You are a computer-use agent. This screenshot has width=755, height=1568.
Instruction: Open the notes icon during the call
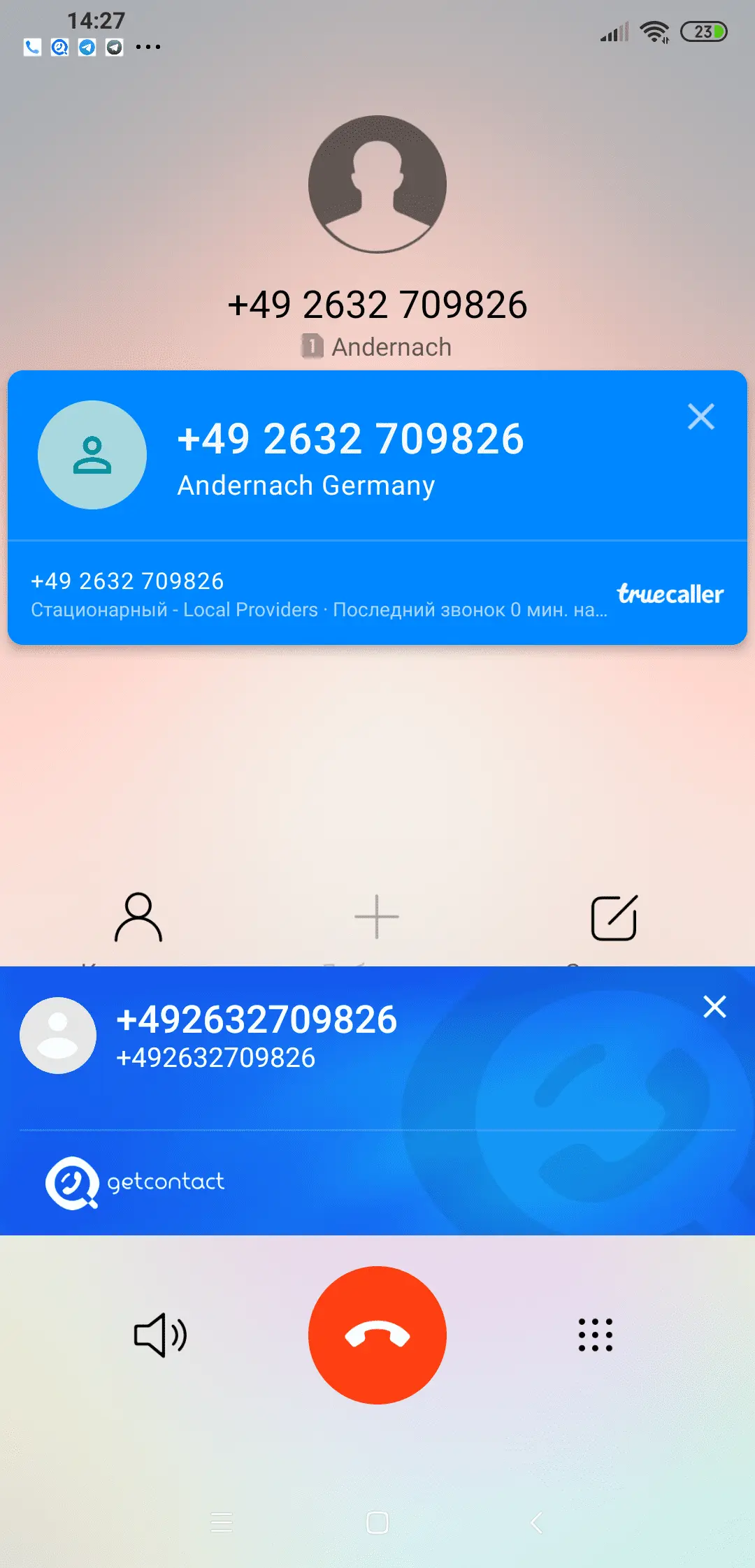tap(614, 917)
